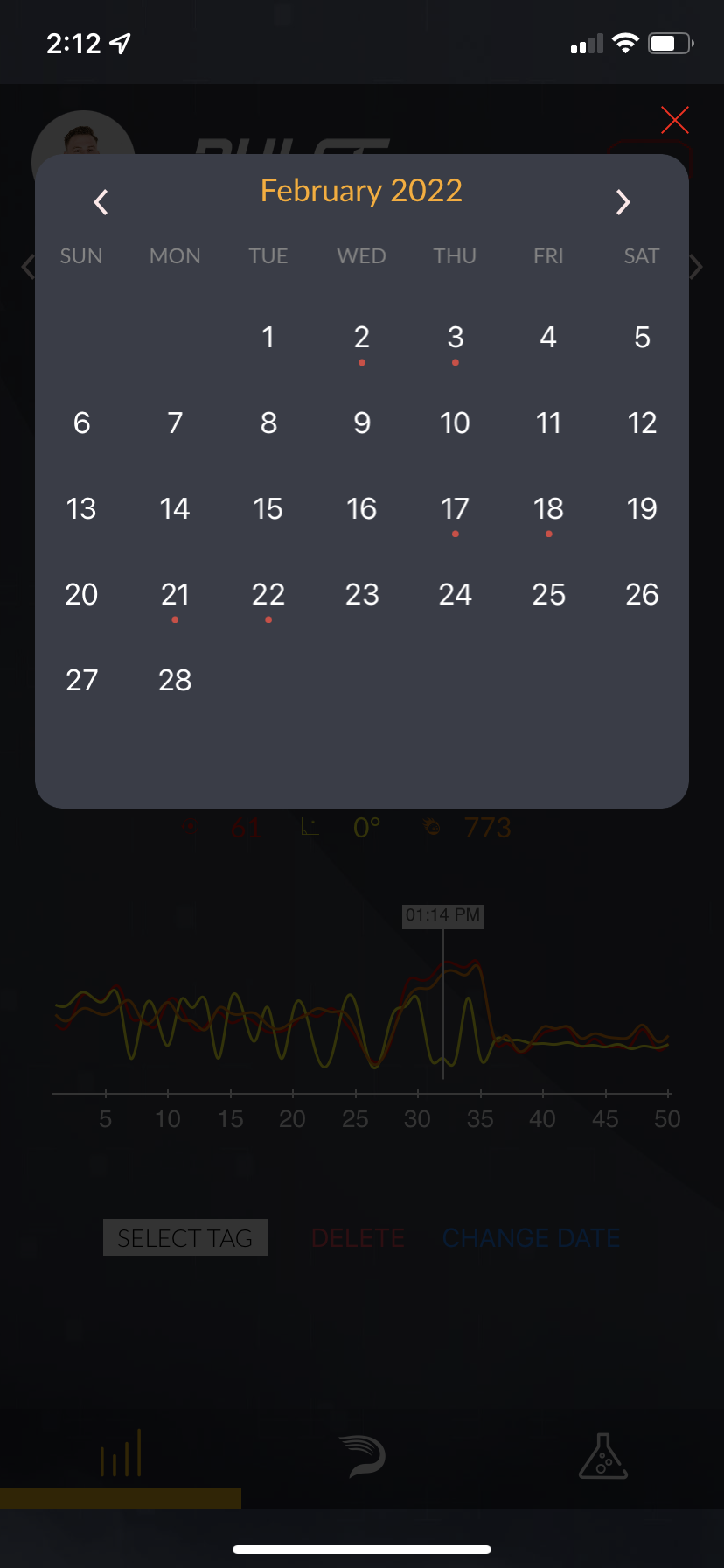Image resolution: width=724 pixels, height=1568 pixels.
Task: Select February 2 on the calendar
Action: [362, 338]
